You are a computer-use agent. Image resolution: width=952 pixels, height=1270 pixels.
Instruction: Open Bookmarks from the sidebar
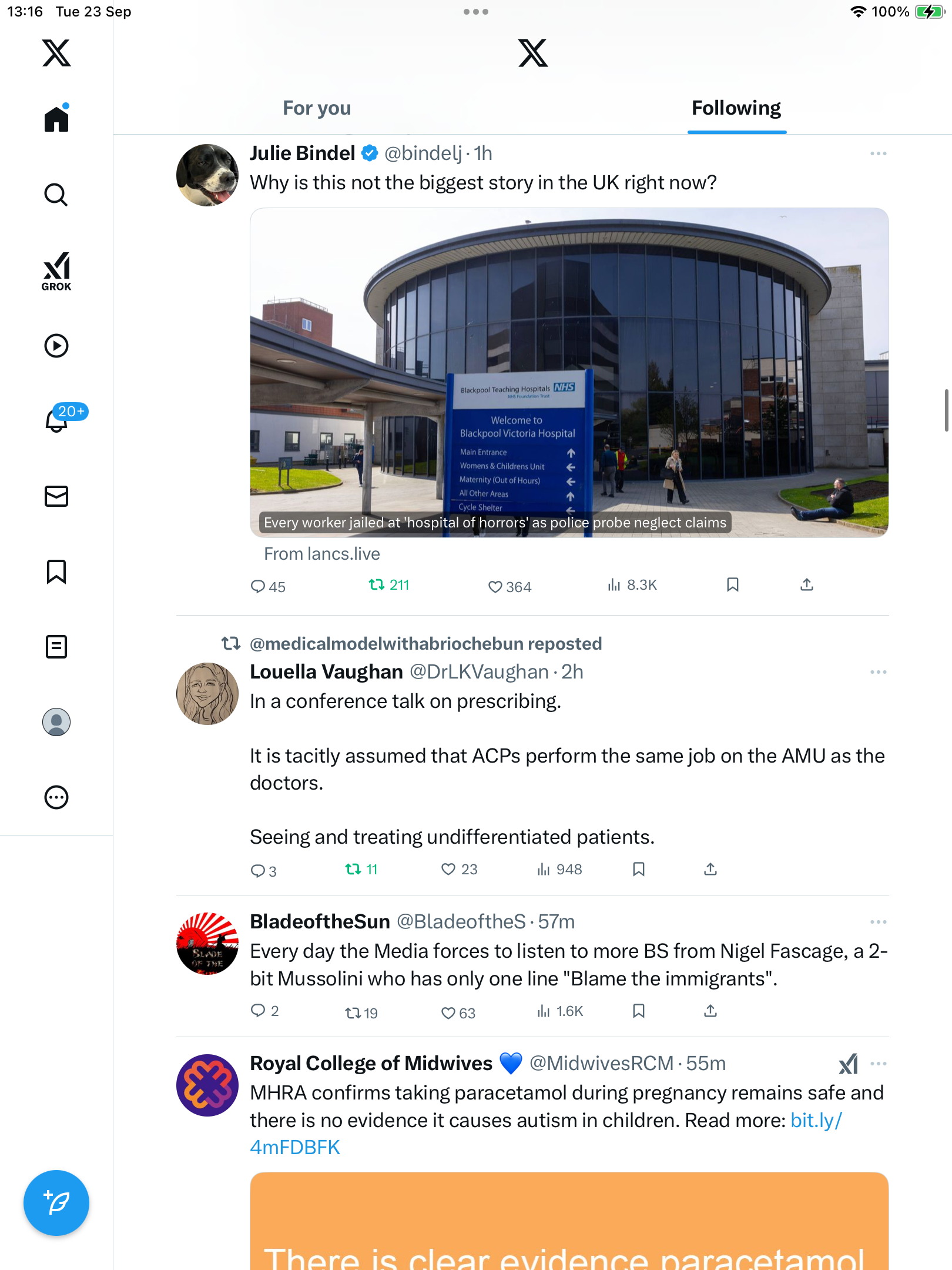click(56, 571)
